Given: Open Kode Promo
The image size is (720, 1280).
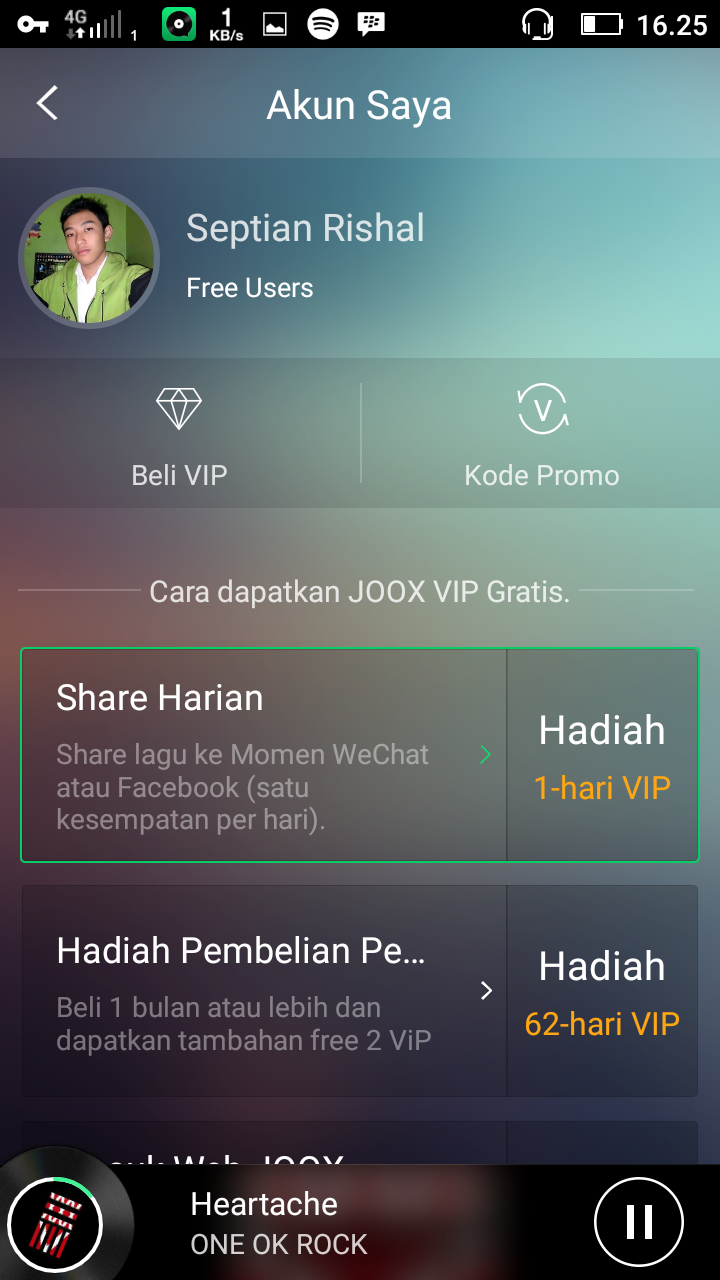Looking at the screenshot, I should point(542,436).
